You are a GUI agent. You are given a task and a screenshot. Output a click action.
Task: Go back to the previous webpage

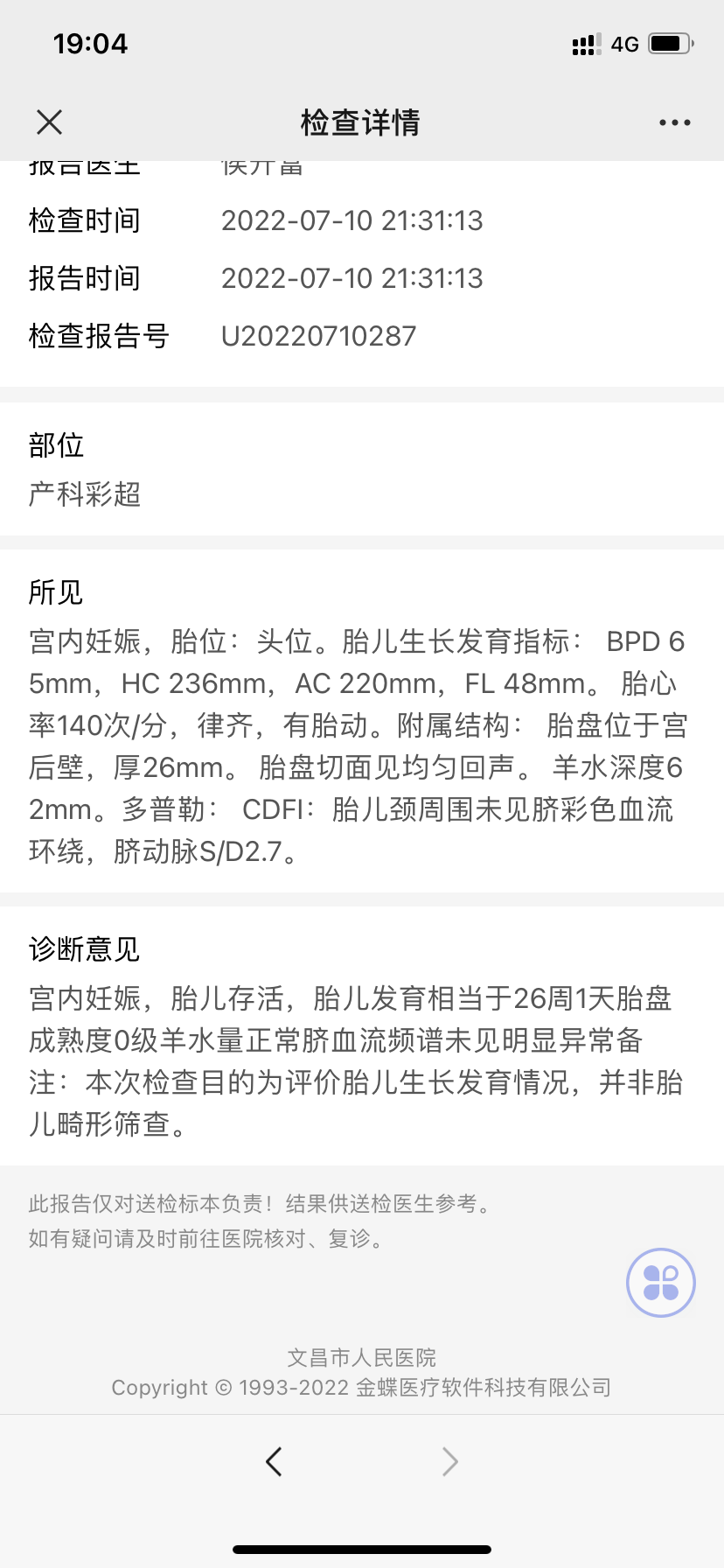point(275,1461)
